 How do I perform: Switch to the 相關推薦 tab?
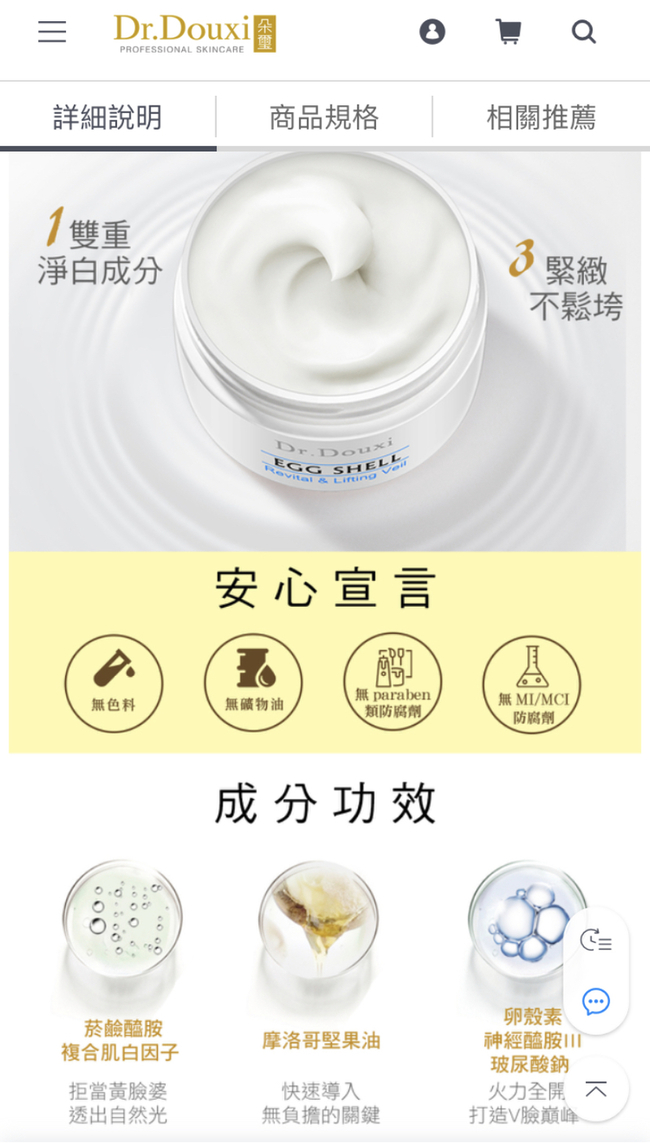click(541, 117)
